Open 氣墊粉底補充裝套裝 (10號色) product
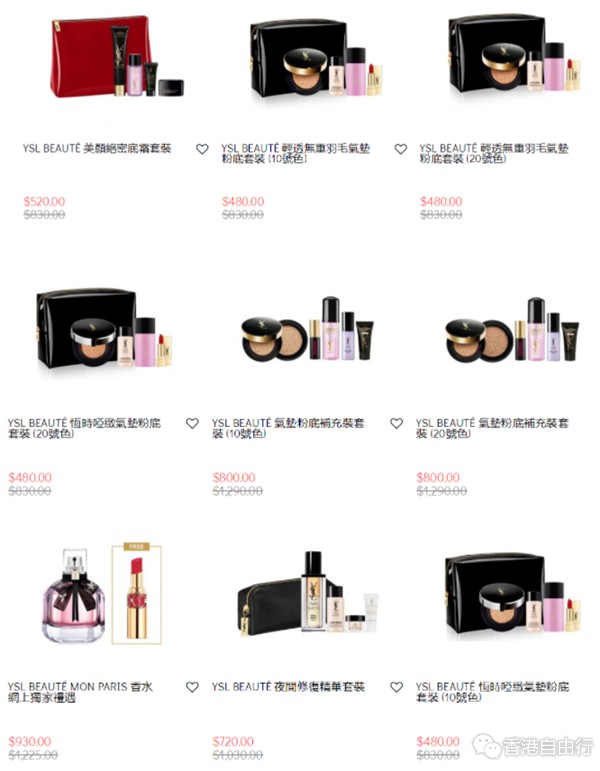600x771 pixels. click(288, 429)
